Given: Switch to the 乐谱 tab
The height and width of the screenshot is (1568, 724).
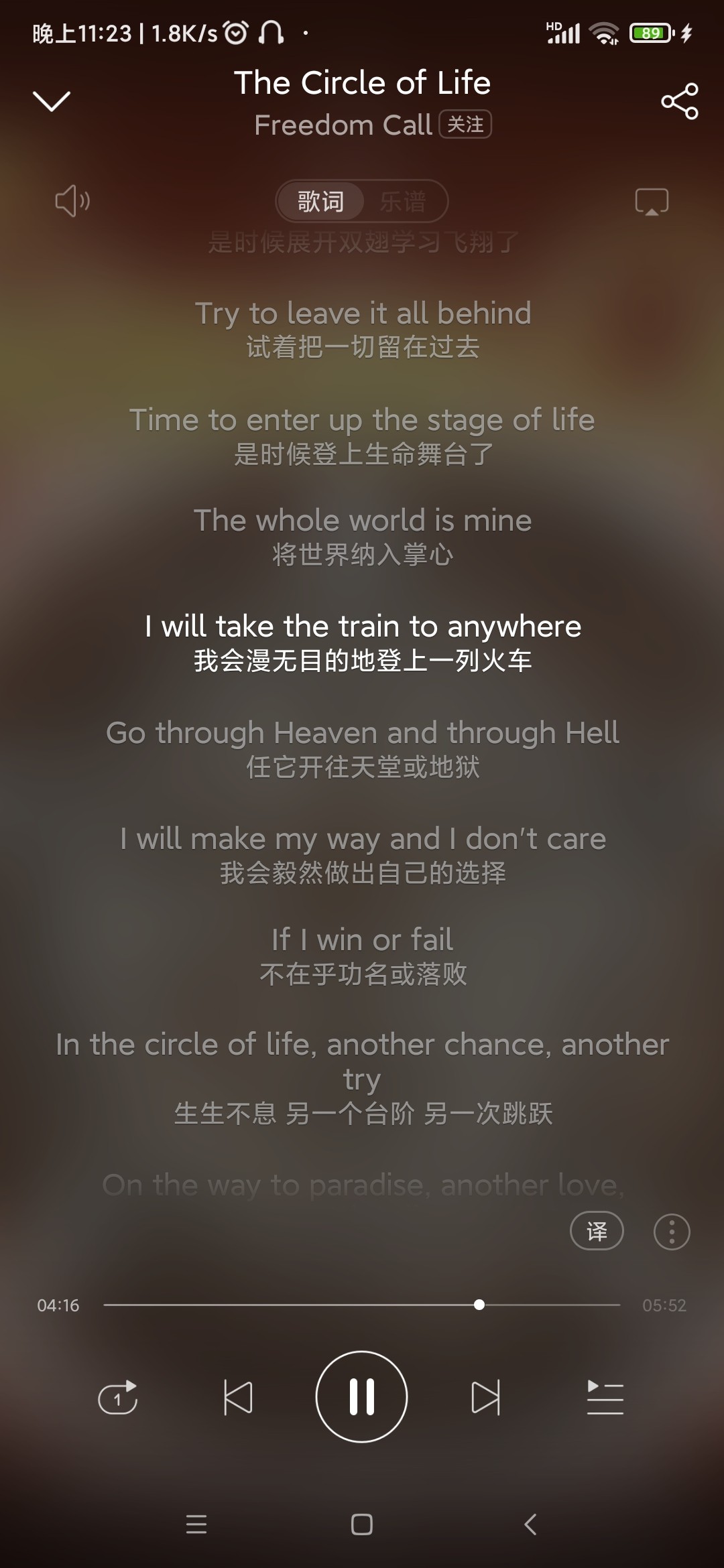Looking at the screenshot, I should tap(403, 201).
